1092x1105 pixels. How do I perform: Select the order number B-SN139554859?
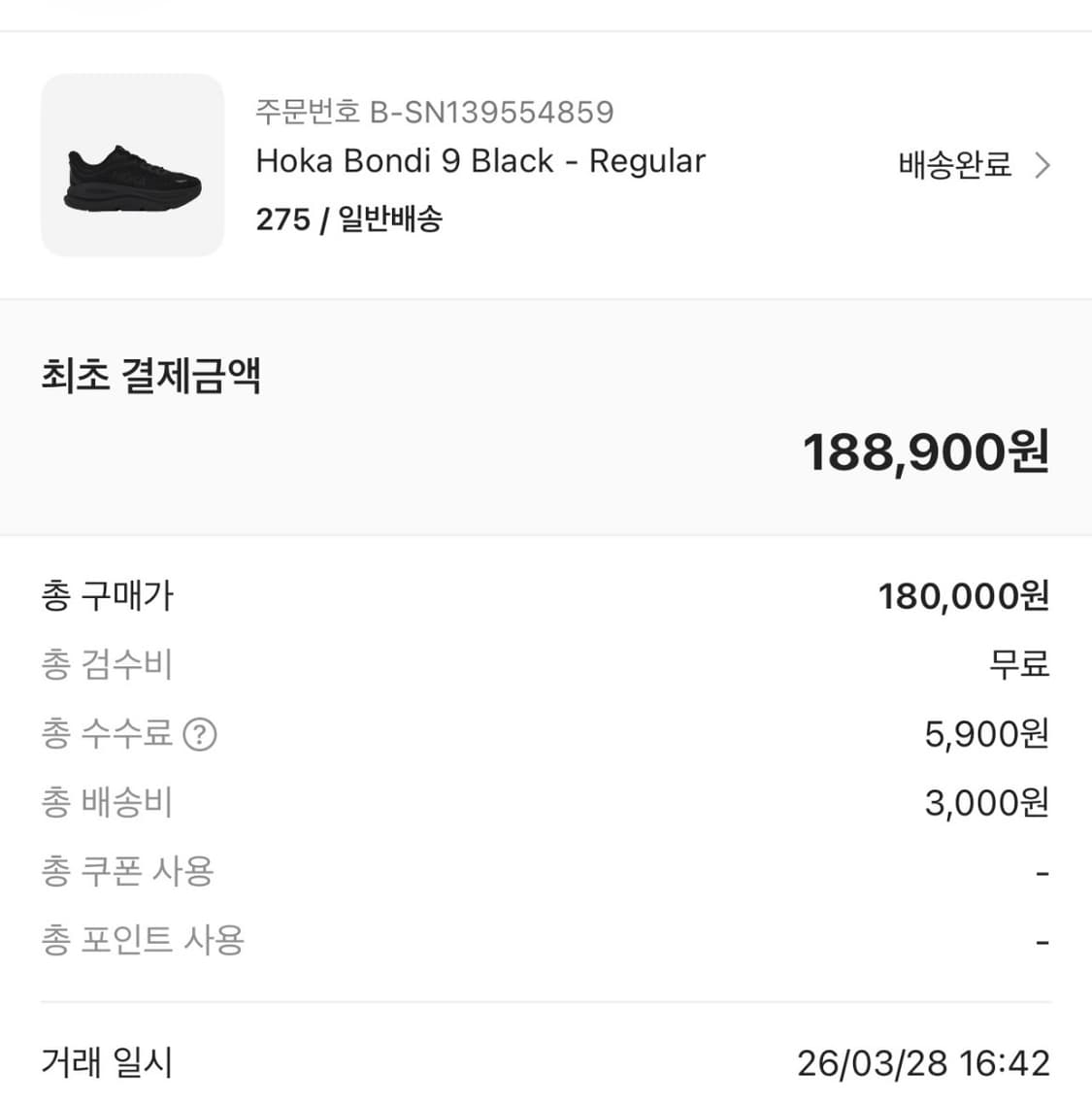pyautogui.click(x=432, y=112)
